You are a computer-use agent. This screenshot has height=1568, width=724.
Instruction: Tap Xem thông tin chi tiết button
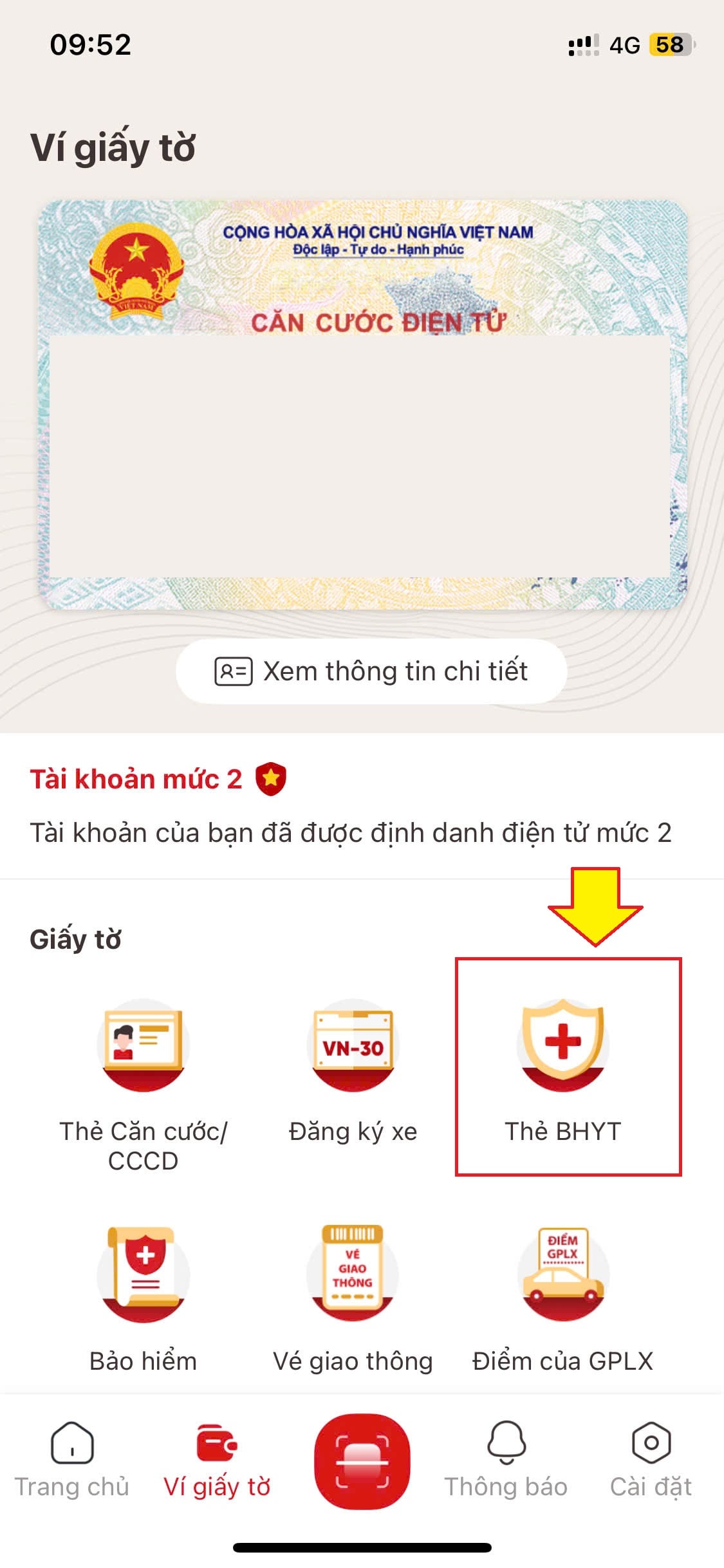tap(371, 671)
